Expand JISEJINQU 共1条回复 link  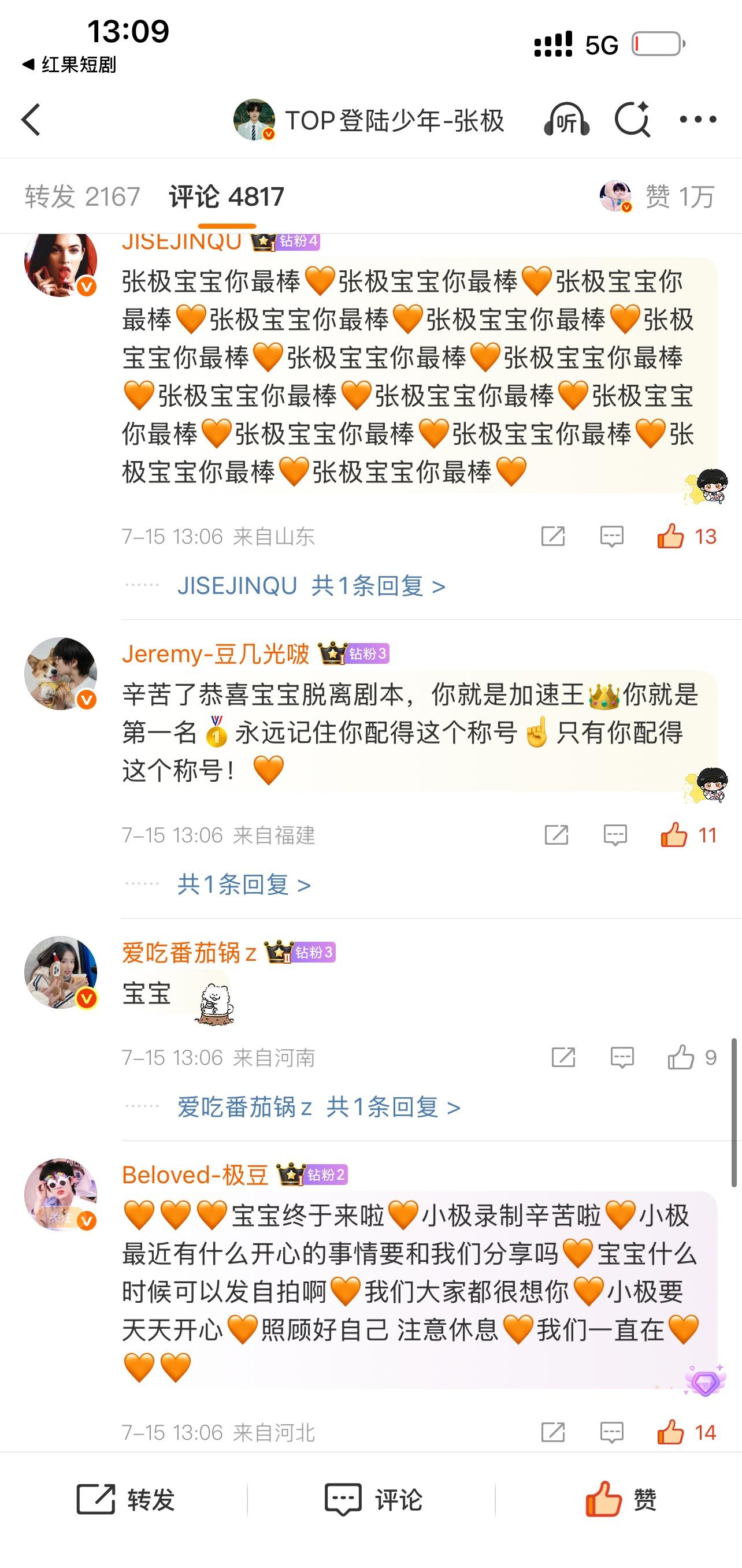coord(311,586)
